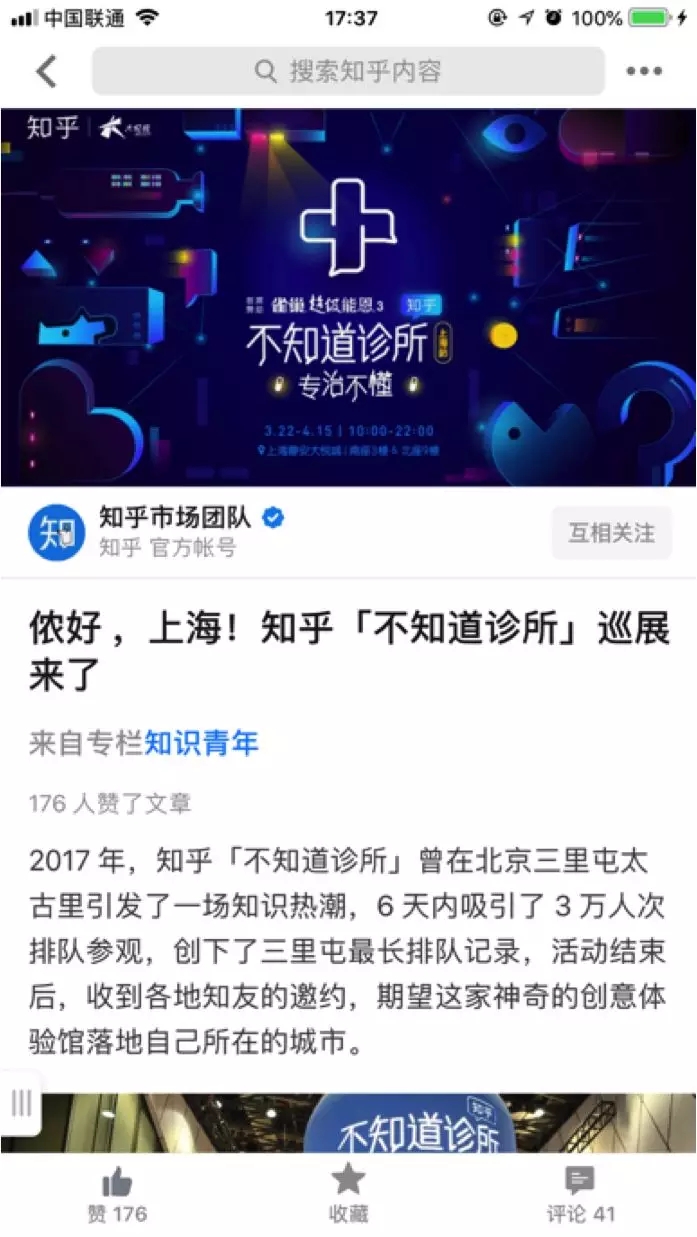Tap the 搜索知乎内容 search box
This screenshot has height=1237, width=697.
(348, 71)
